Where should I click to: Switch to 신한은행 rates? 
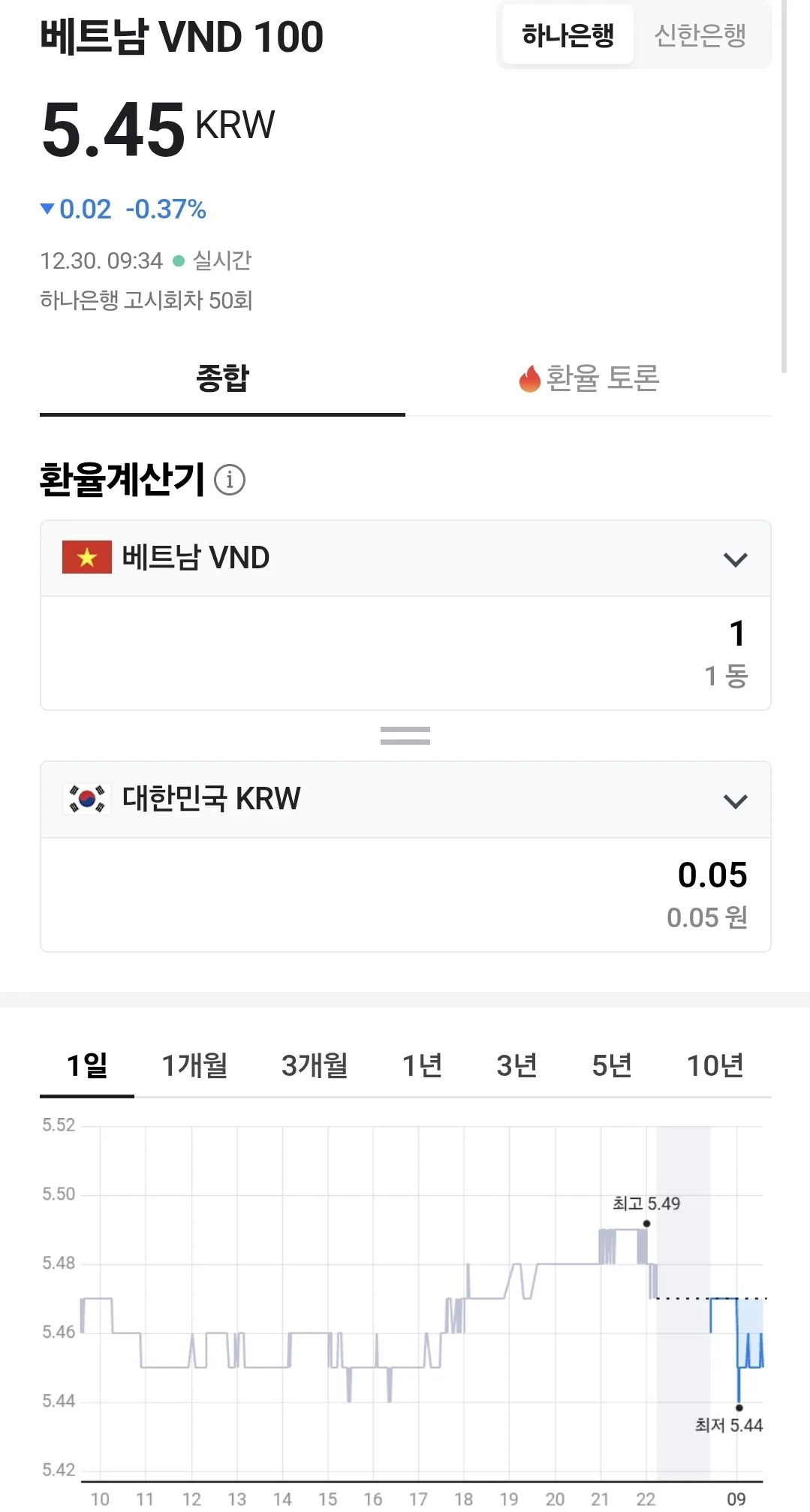pos(700,35)
